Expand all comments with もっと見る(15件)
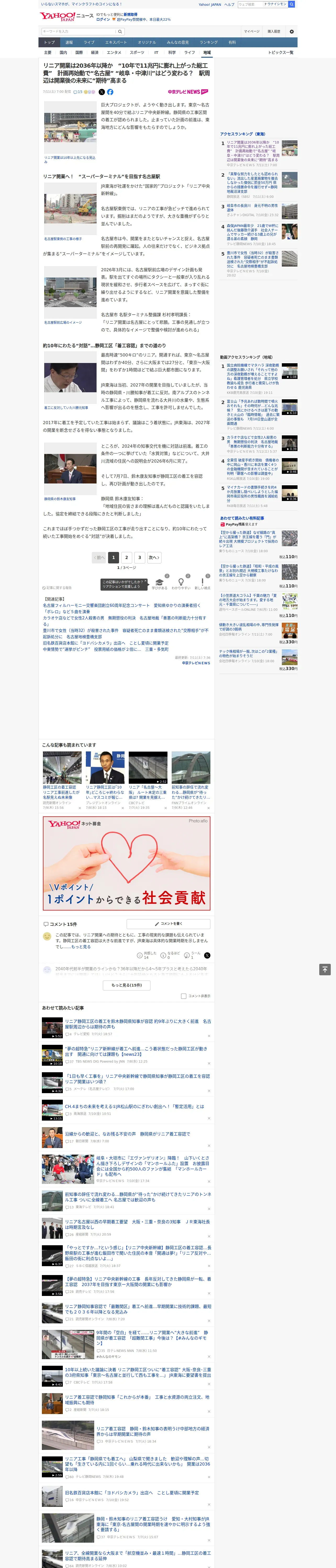 [x=126, y=985]
